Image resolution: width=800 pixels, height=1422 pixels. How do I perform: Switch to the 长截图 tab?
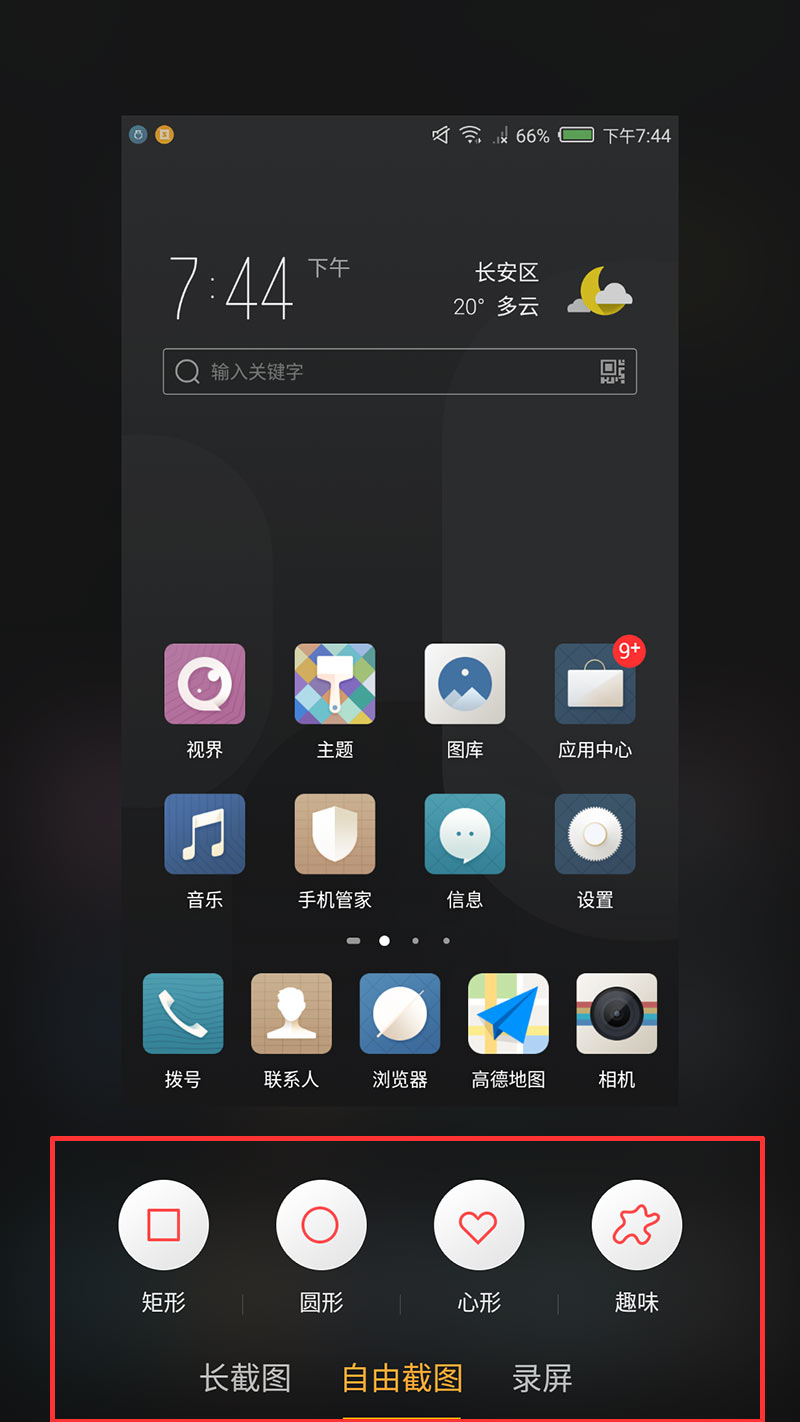(245, 1378)
